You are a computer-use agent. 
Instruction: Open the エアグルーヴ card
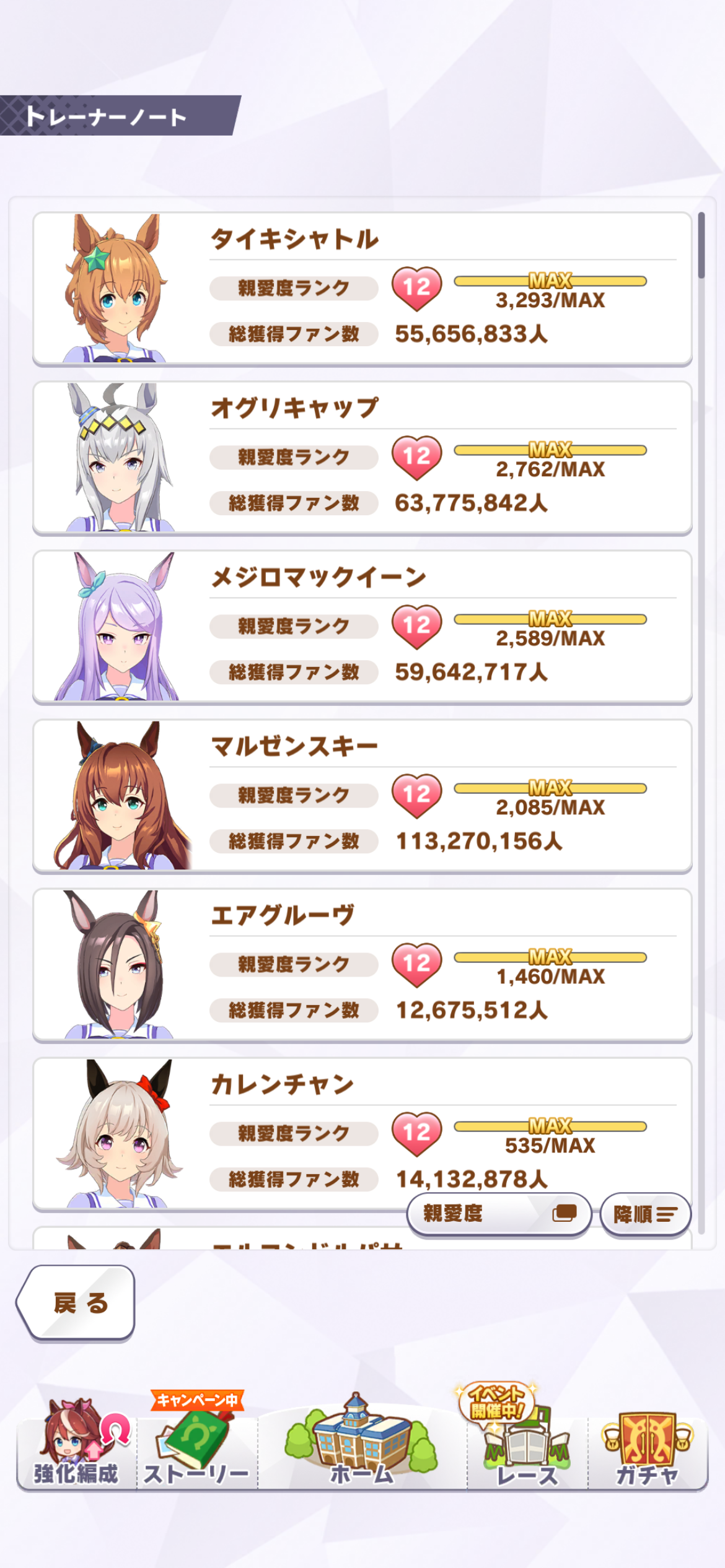(362, 965)
